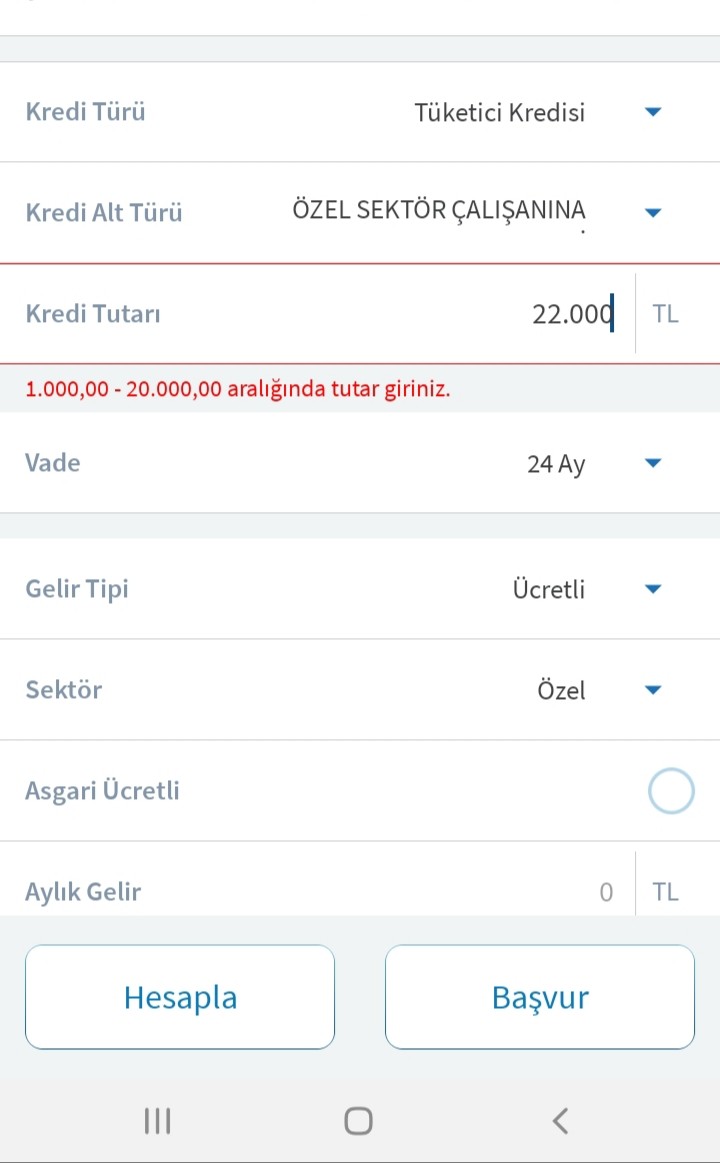Enable the Asgari Ücretli option
The width and height of the screenshot is (720, 1163).
click(x=670, y=791)
